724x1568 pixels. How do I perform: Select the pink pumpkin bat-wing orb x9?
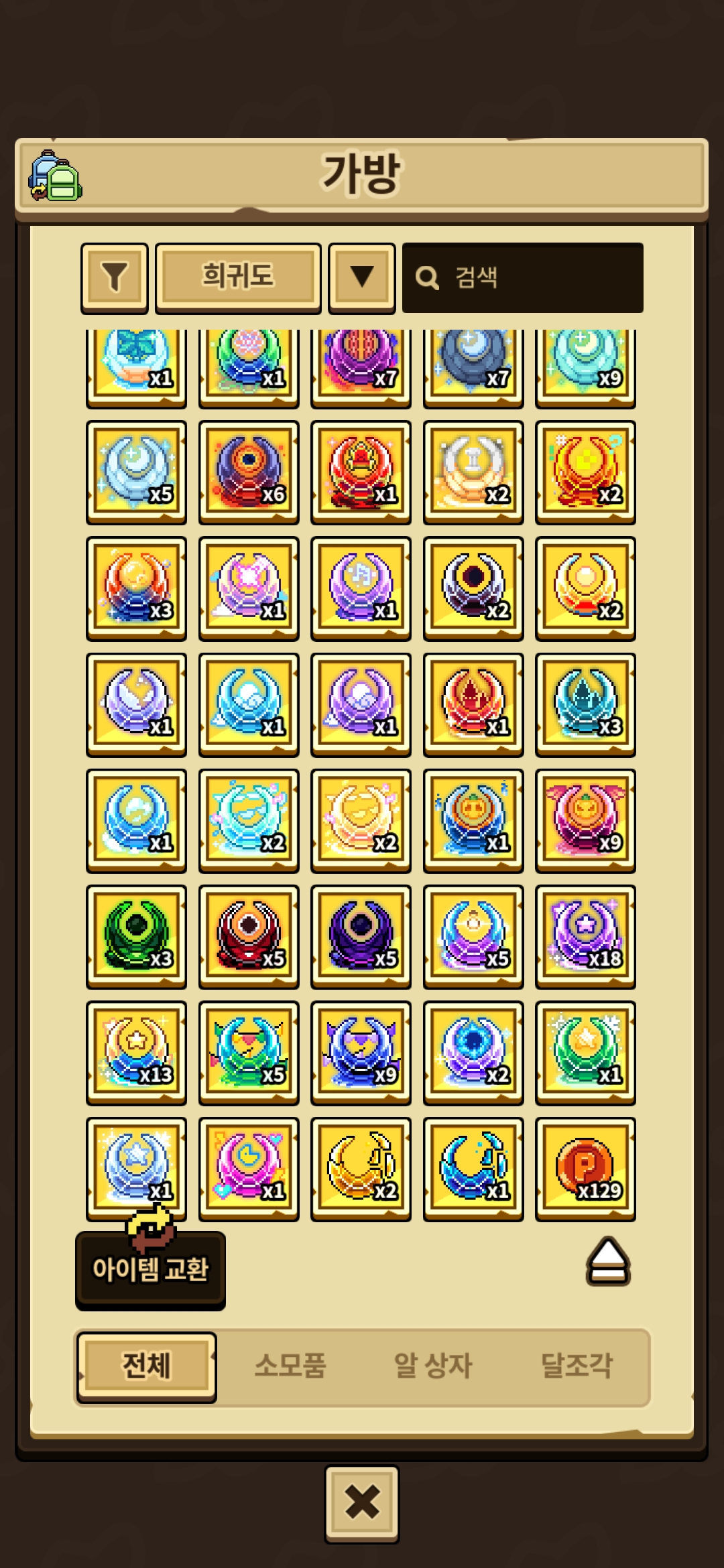point(585,820)
